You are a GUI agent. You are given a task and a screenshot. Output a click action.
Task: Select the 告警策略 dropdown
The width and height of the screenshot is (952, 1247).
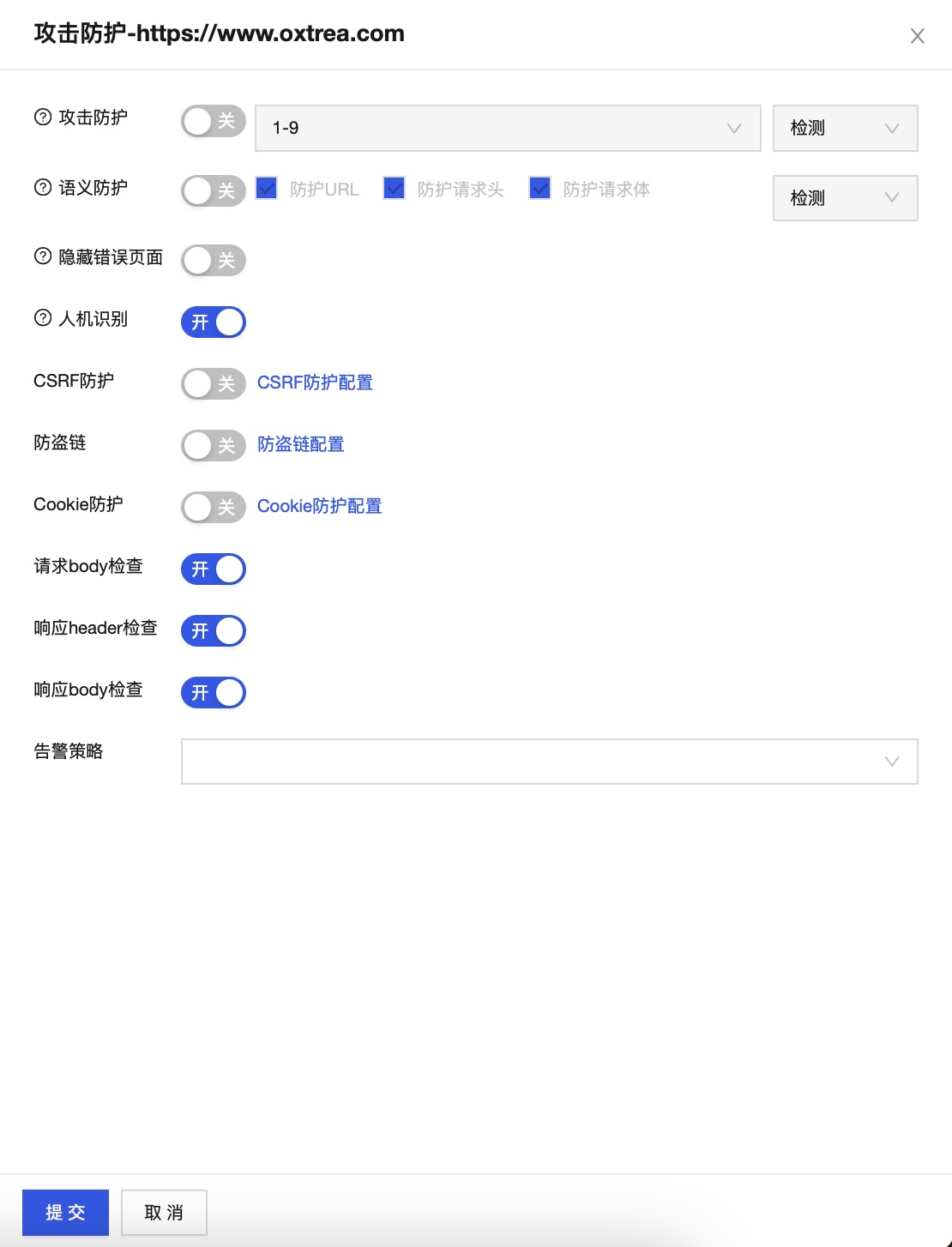pyautogui.click(x=549, y=762)
